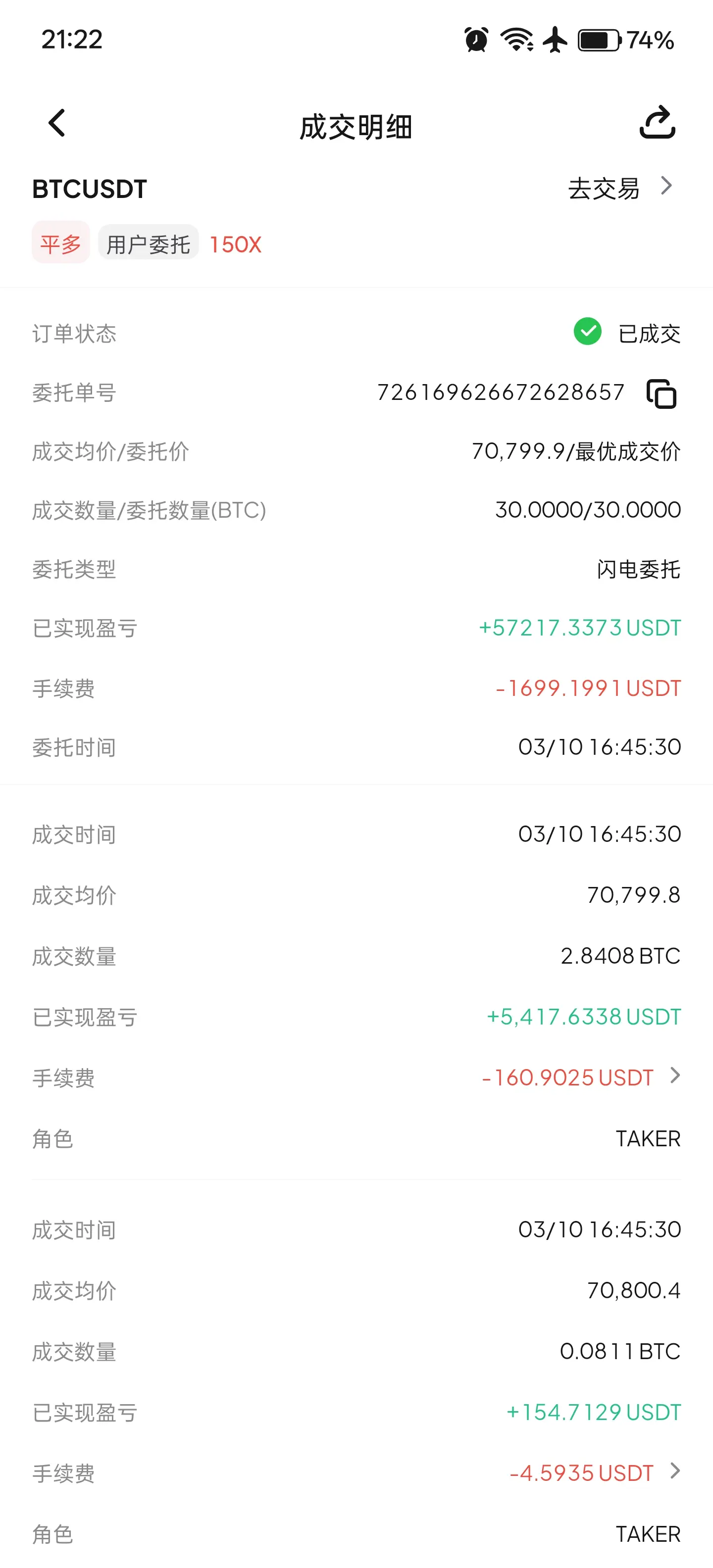This screenshot has width=713, height=1568.
Task: Copy the 委托单号 order number
Action: [661, 394]
